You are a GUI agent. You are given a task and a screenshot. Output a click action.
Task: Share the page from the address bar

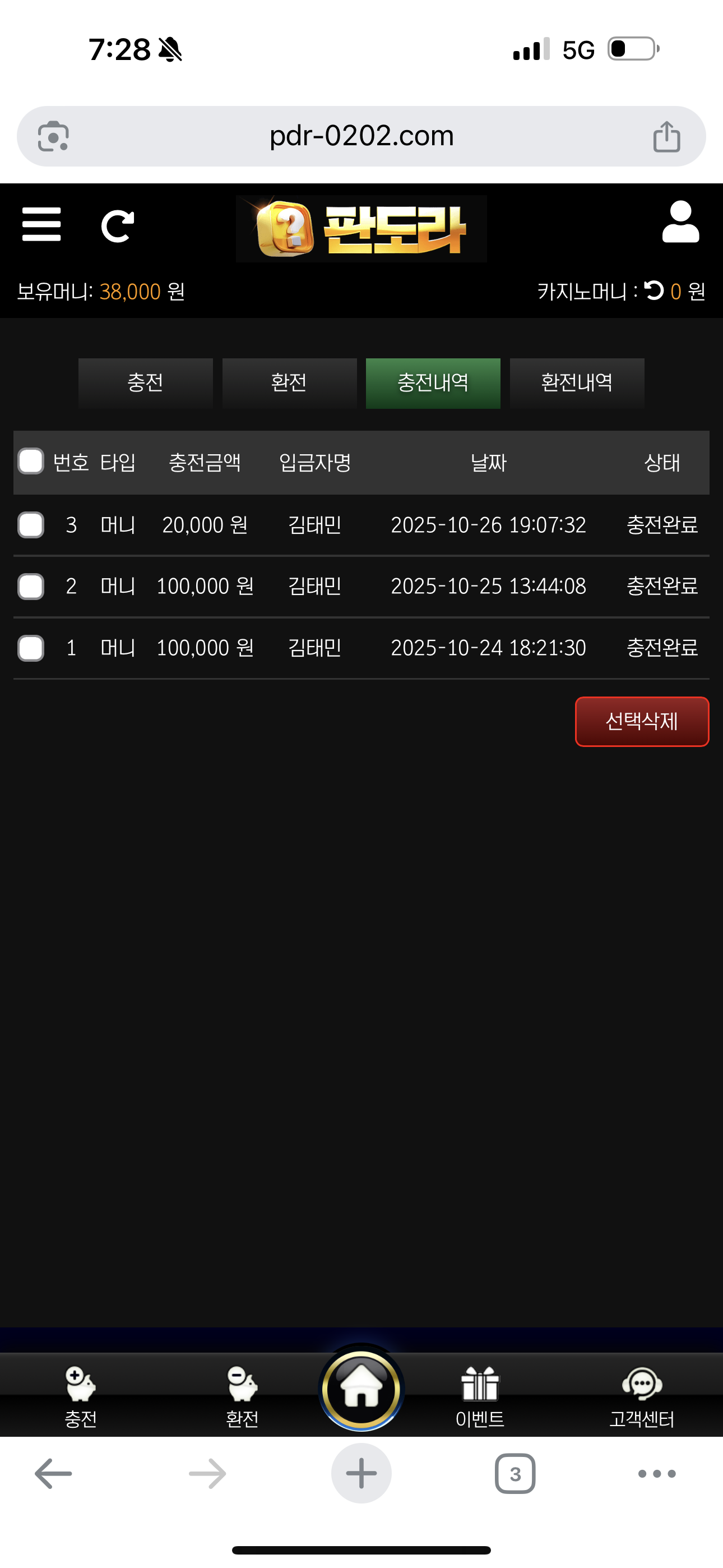pyautogui.click(x=666, y=136)
